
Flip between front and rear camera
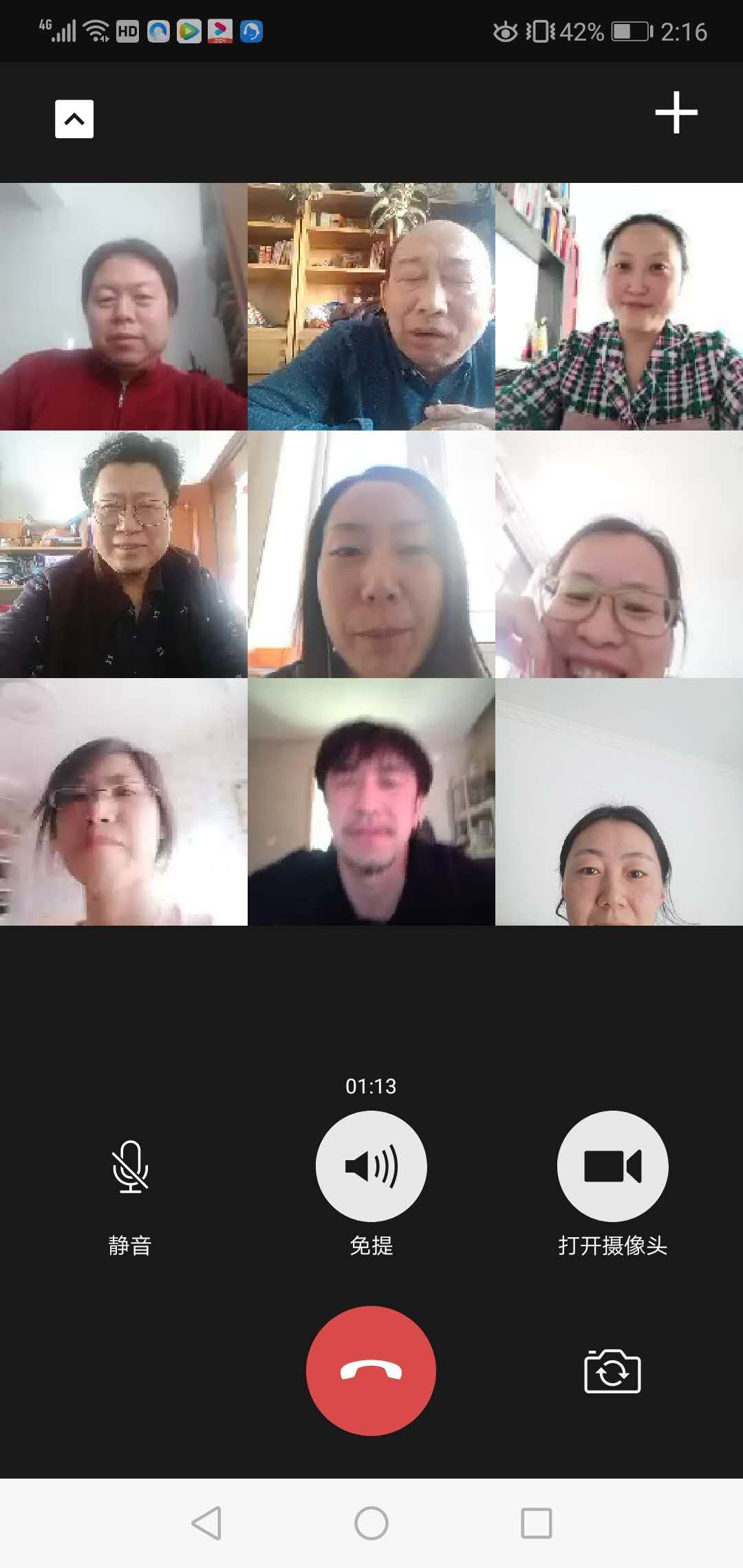[612, 1371]
